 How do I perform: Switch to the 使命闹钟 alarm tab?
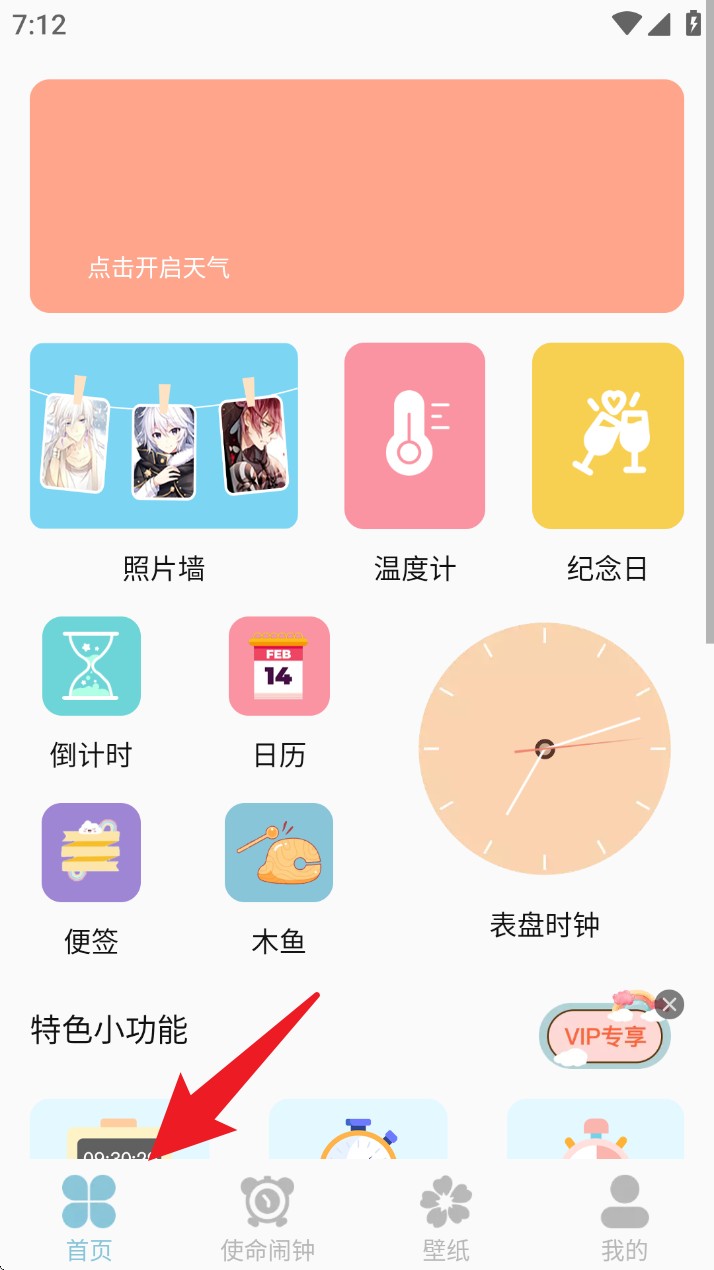point(267,1216)
